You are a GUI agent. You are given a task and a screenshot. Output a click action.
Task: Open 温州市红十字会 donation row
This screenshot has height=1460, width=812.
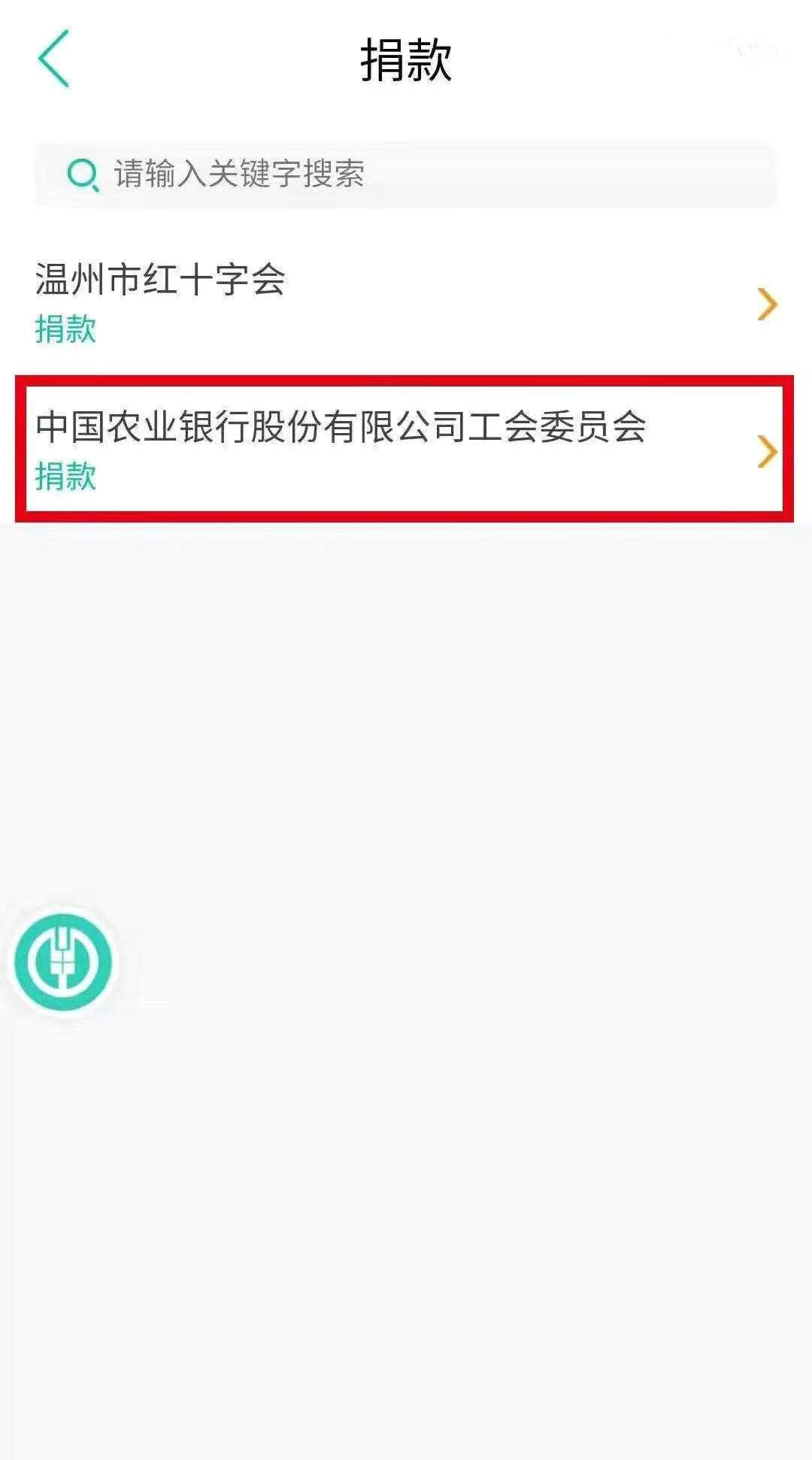[406, 304]
